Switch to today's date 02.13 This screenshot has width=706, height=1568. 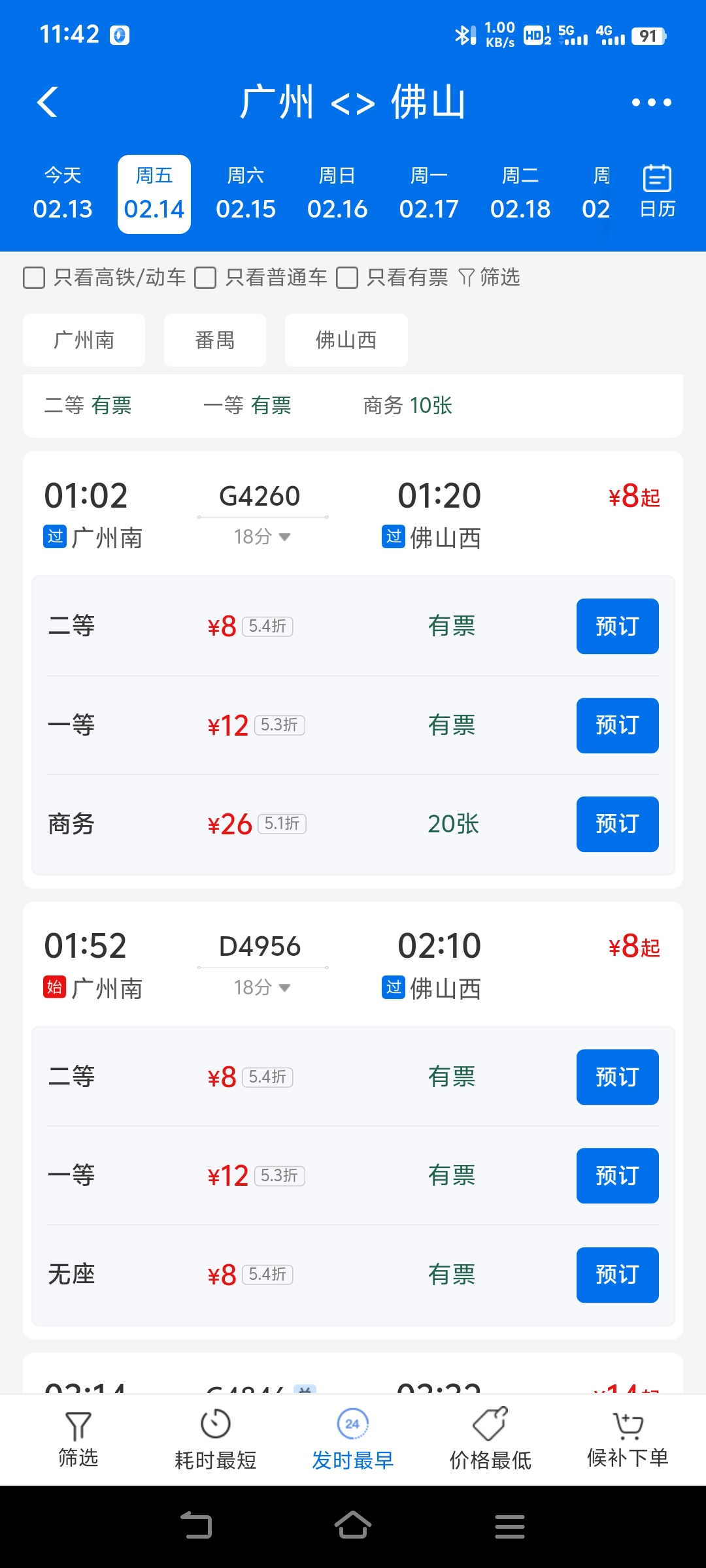pyautogui.click(x=63, y=194)
